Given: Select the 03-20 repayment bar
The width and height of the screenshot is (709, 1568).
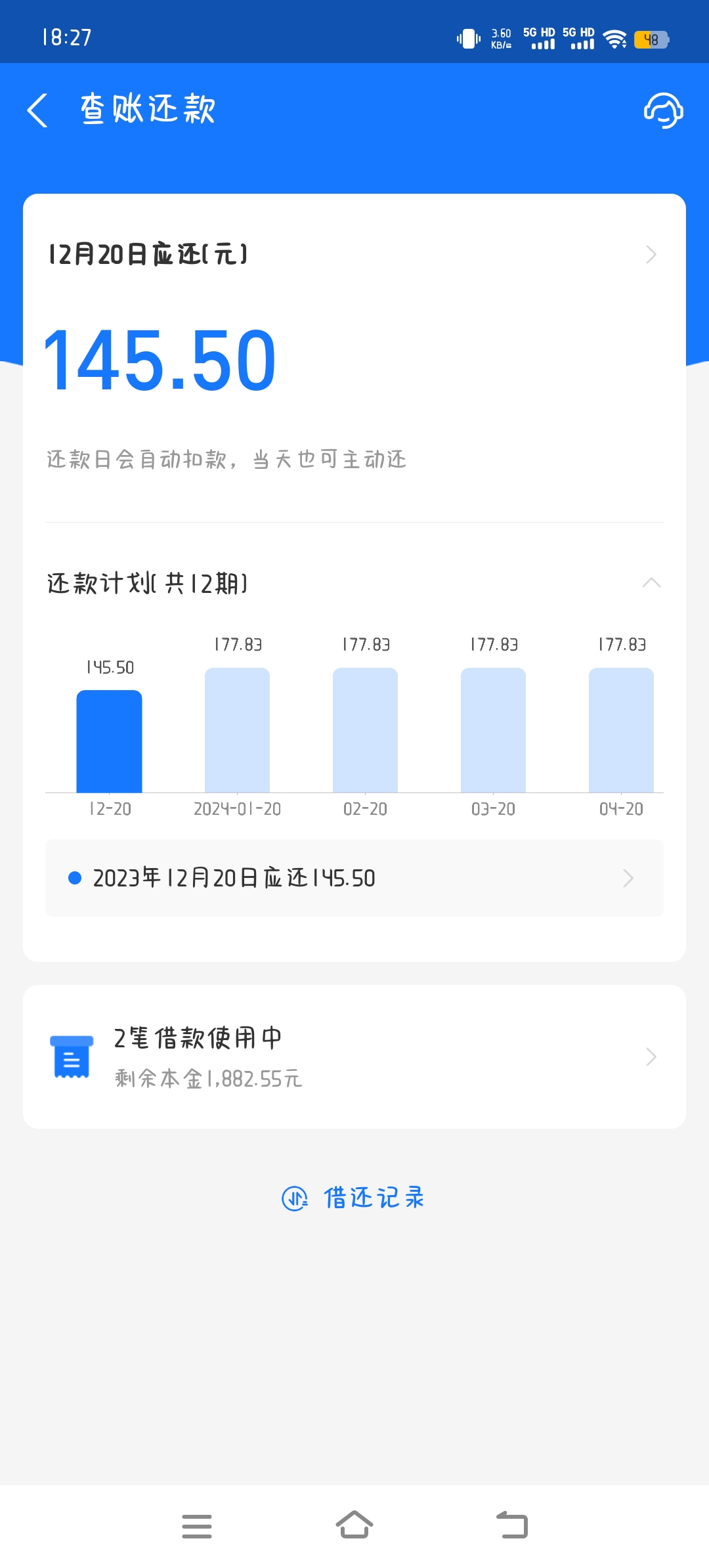Looking at the screenshot, I should [493, 730].
